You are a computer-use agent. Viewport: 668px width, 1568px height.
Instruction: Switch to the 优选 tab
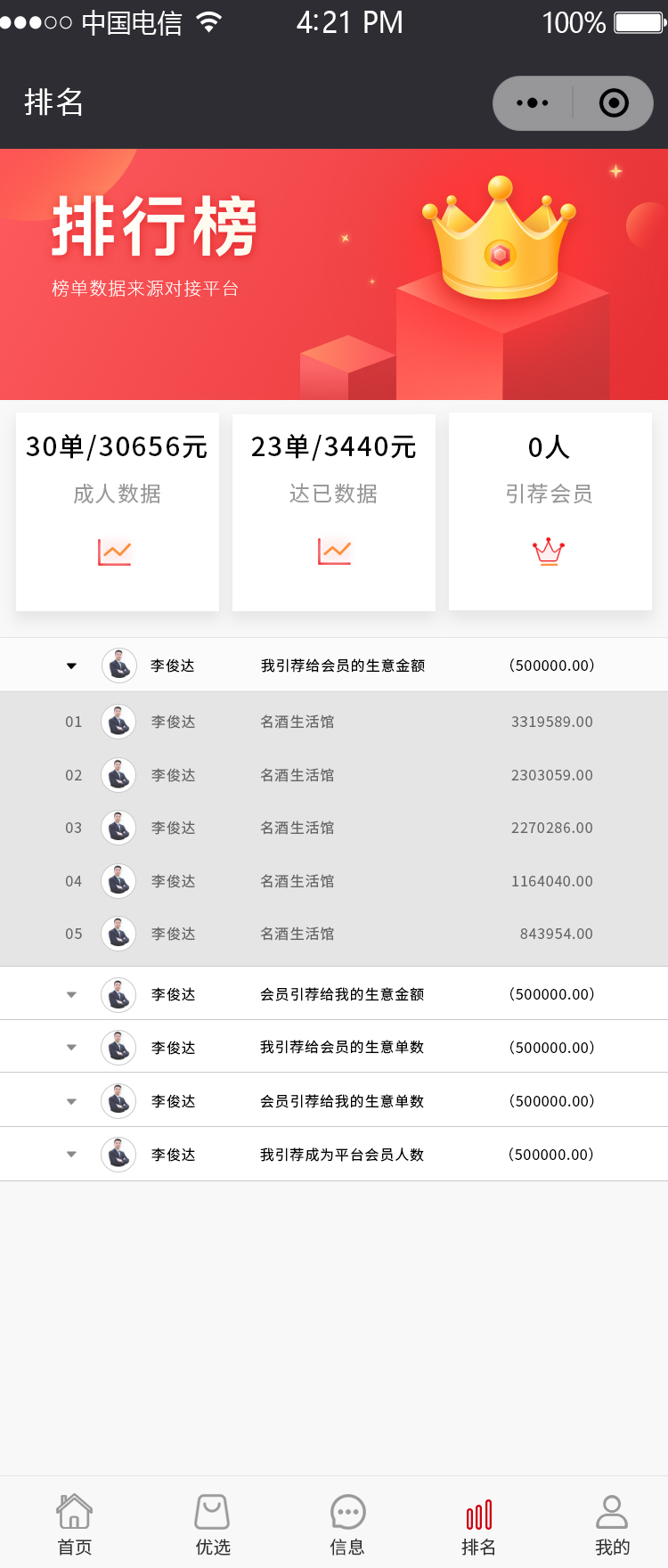click(213, 1524)
